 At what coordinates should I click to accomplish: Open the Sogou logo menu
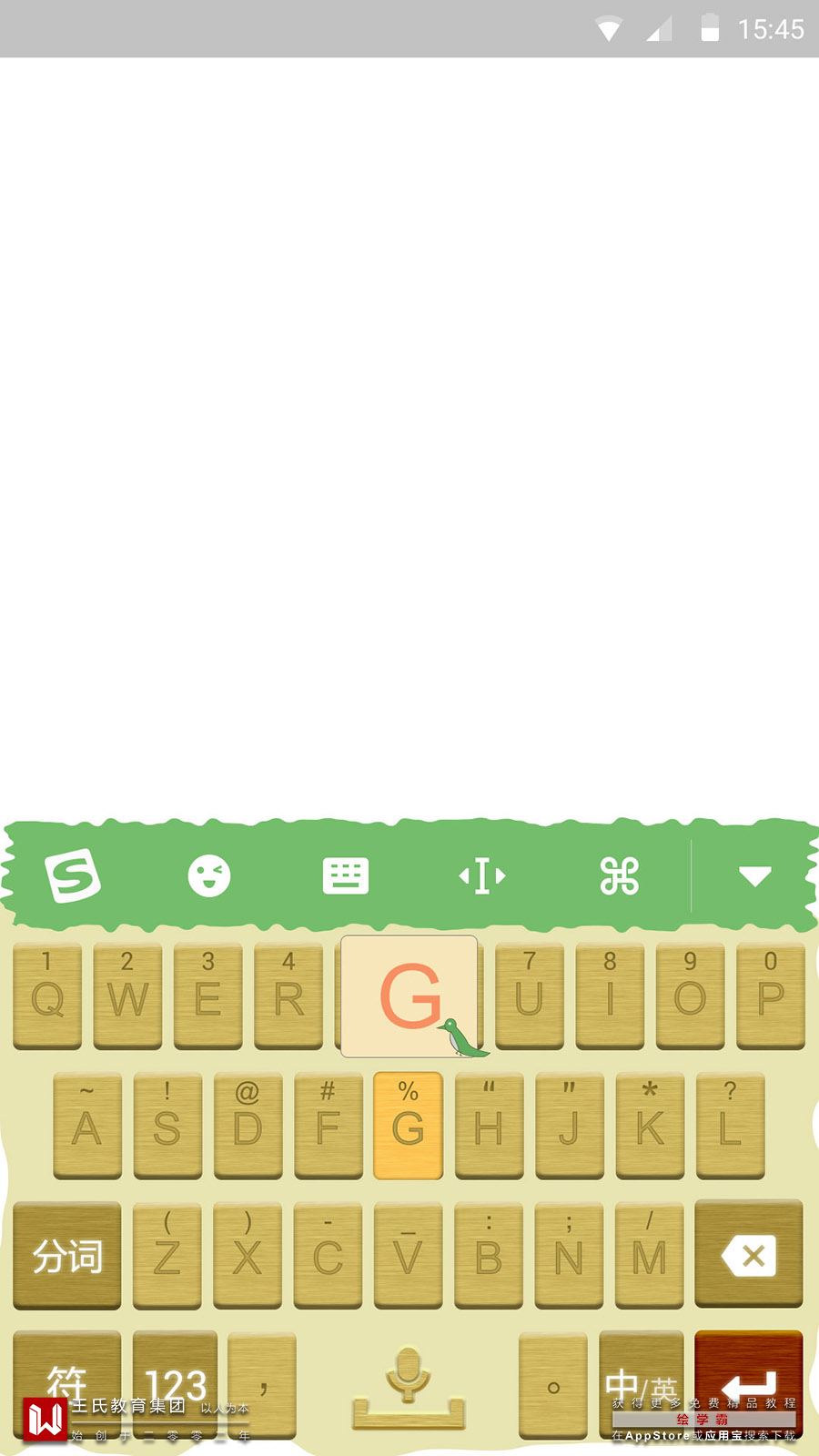tap(73, 875)
